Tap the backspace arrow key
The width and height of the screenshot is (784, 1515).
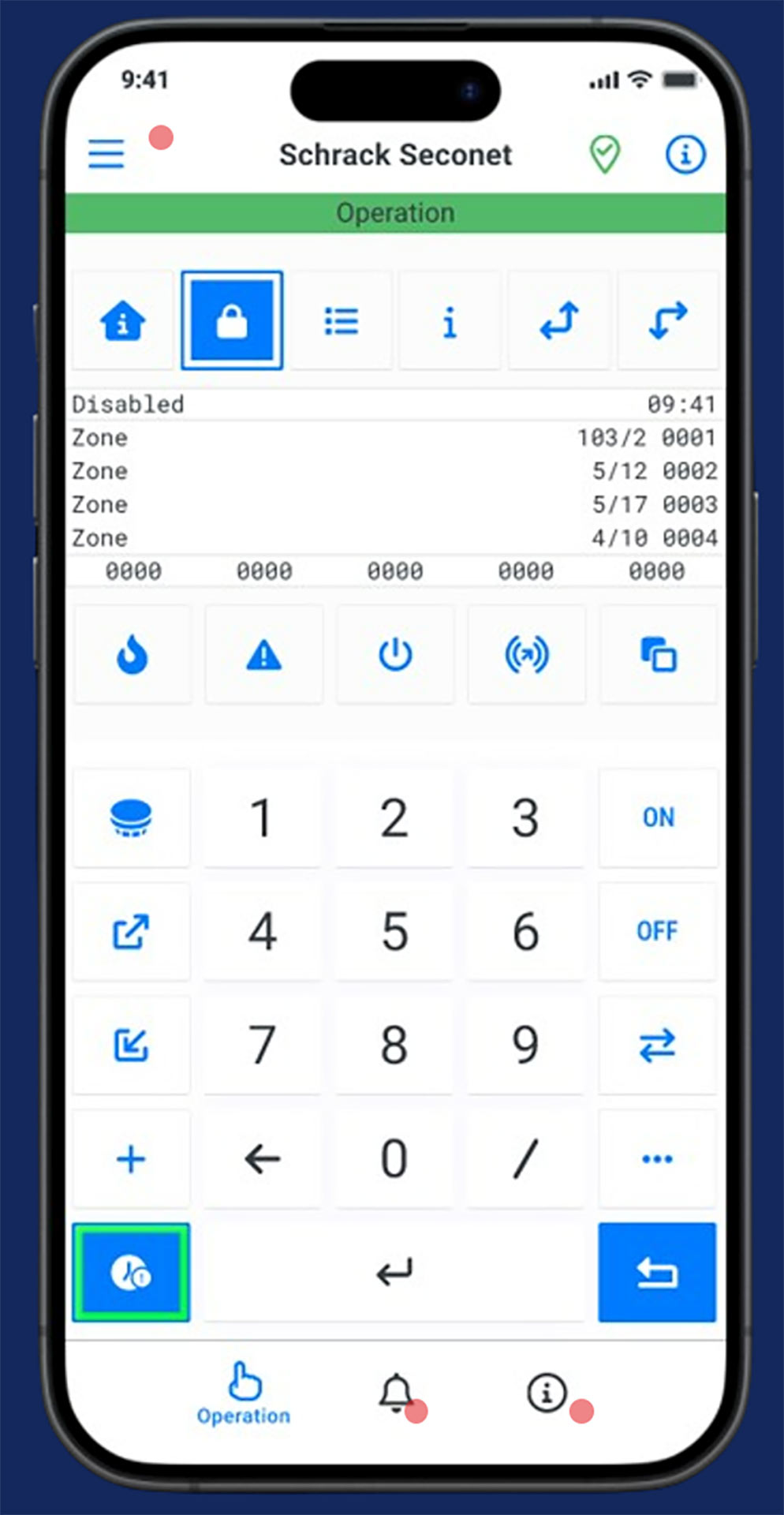coord(263,1159)
